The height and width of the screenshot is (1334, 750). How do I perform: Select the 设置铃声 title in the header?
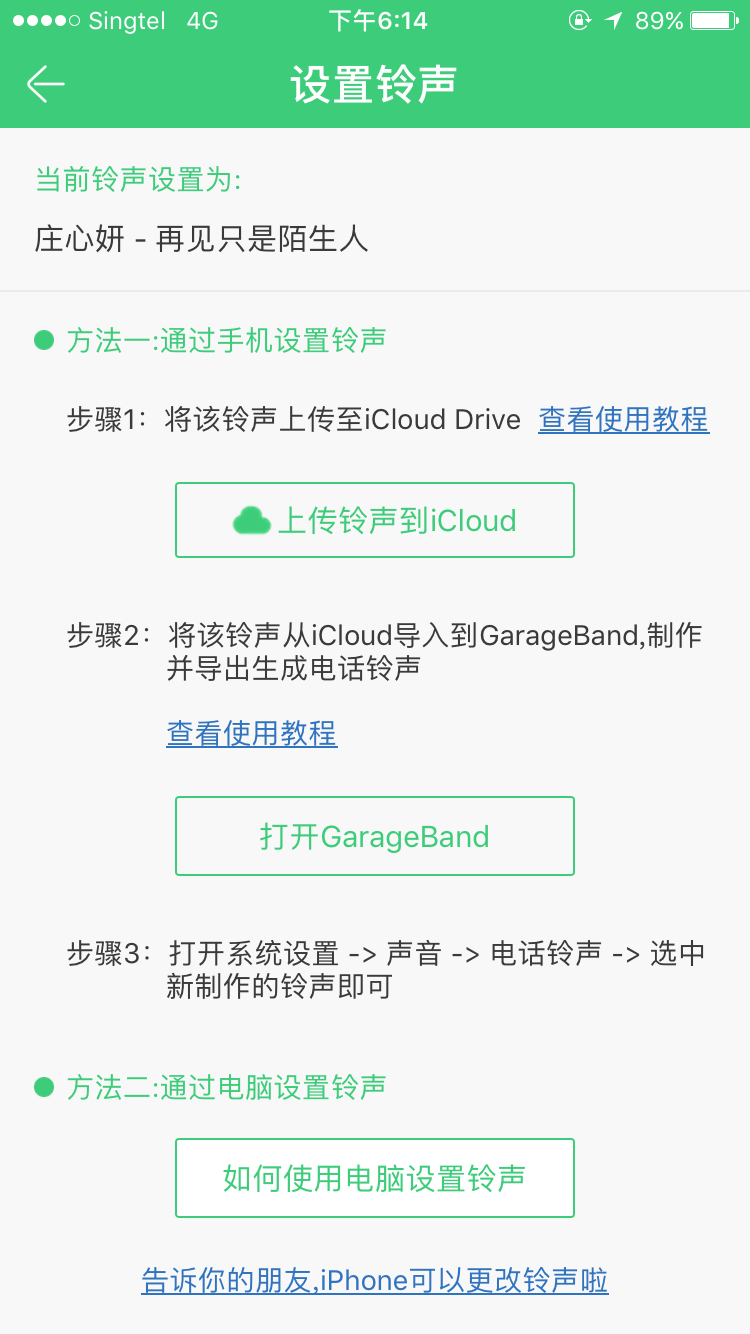(x=375, y=84)
